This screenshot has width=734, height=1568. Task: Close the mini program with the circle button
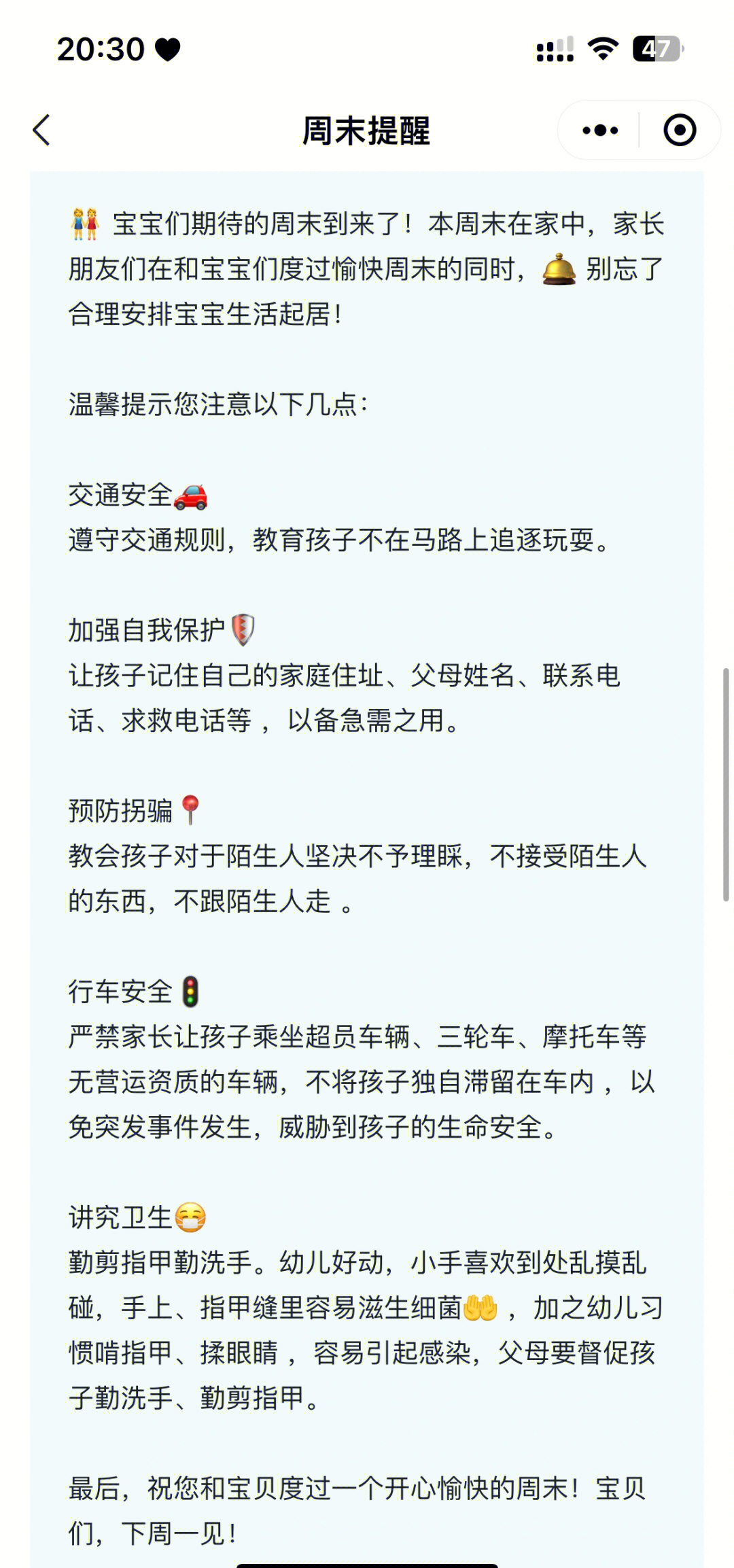[x=679, y=130]
